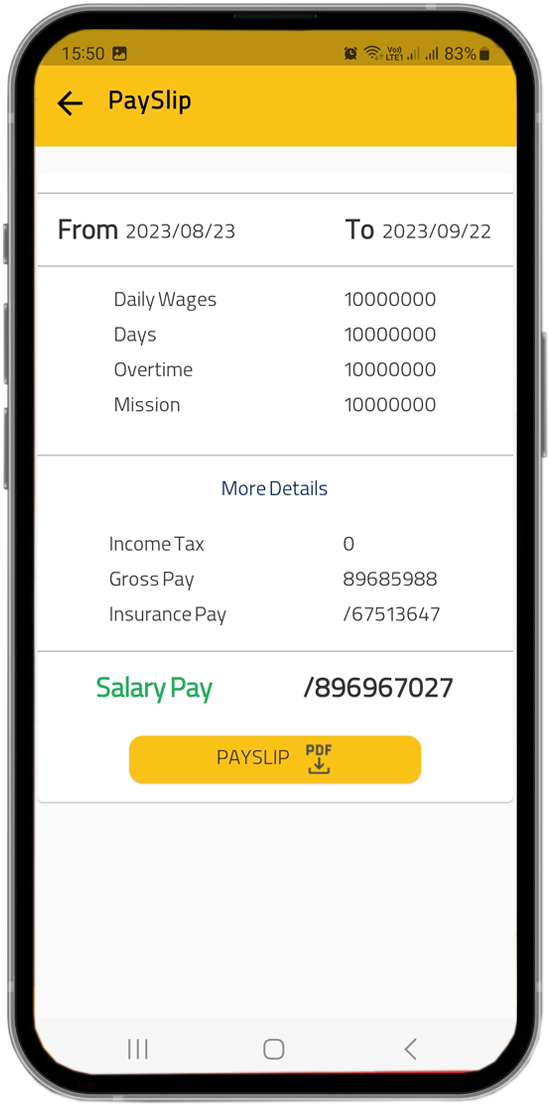550x1105 pixels.
Task: Go back using the app bar arrow
Action: tap(70, 104)
